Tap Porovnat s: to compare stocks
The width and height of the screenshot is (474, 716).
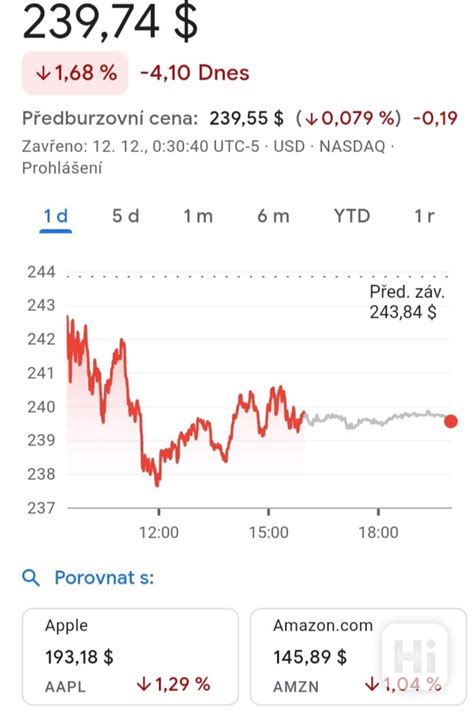pos(88,578)
